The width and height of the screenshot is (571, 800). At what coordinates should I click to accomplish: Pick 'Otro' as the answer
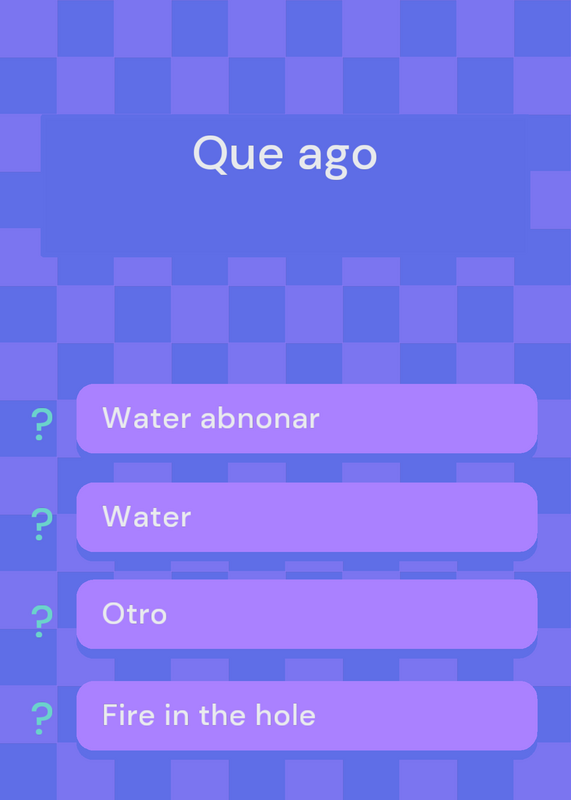(307, 614)
